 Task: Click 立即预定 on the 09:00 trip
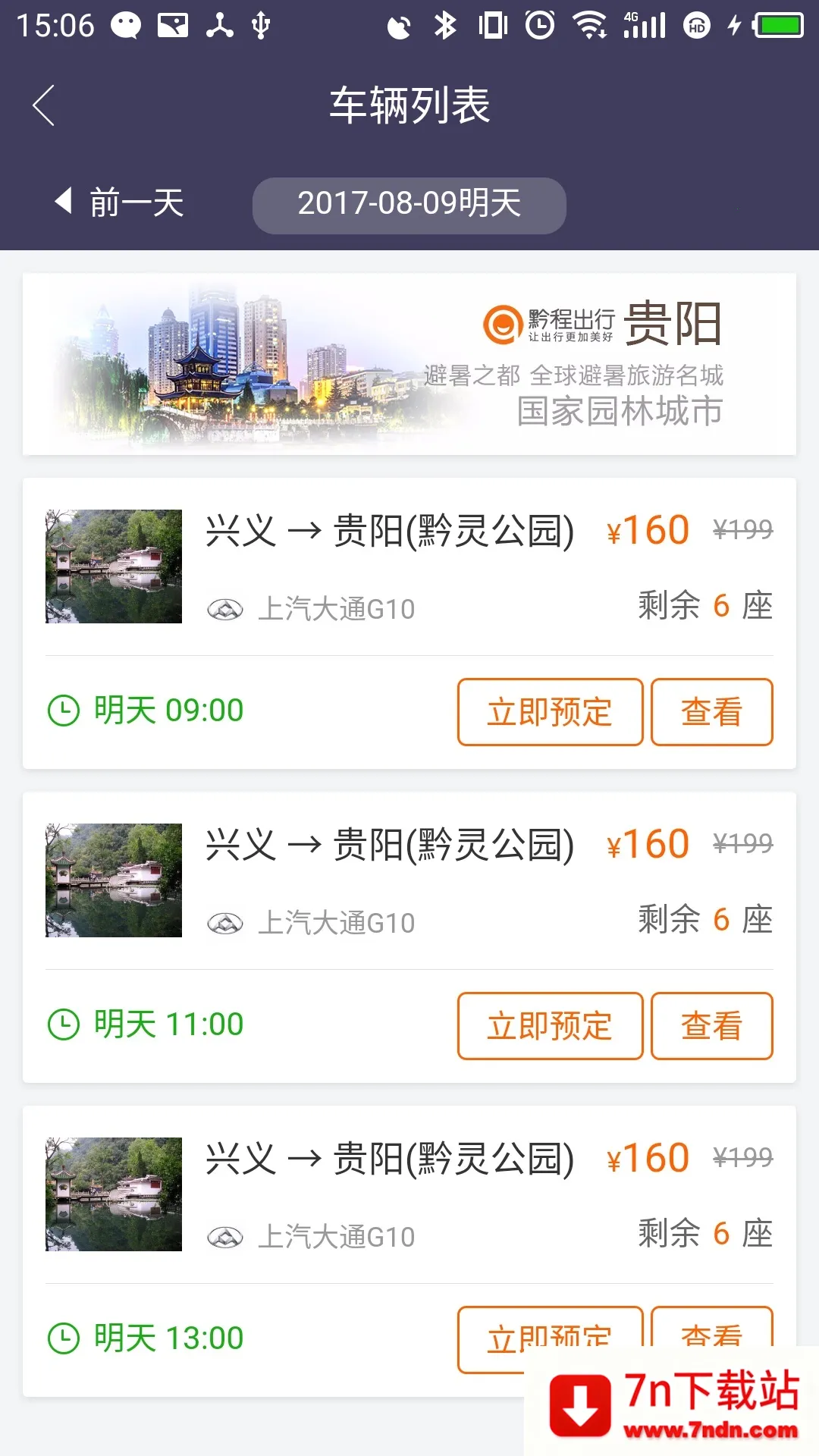548,711
